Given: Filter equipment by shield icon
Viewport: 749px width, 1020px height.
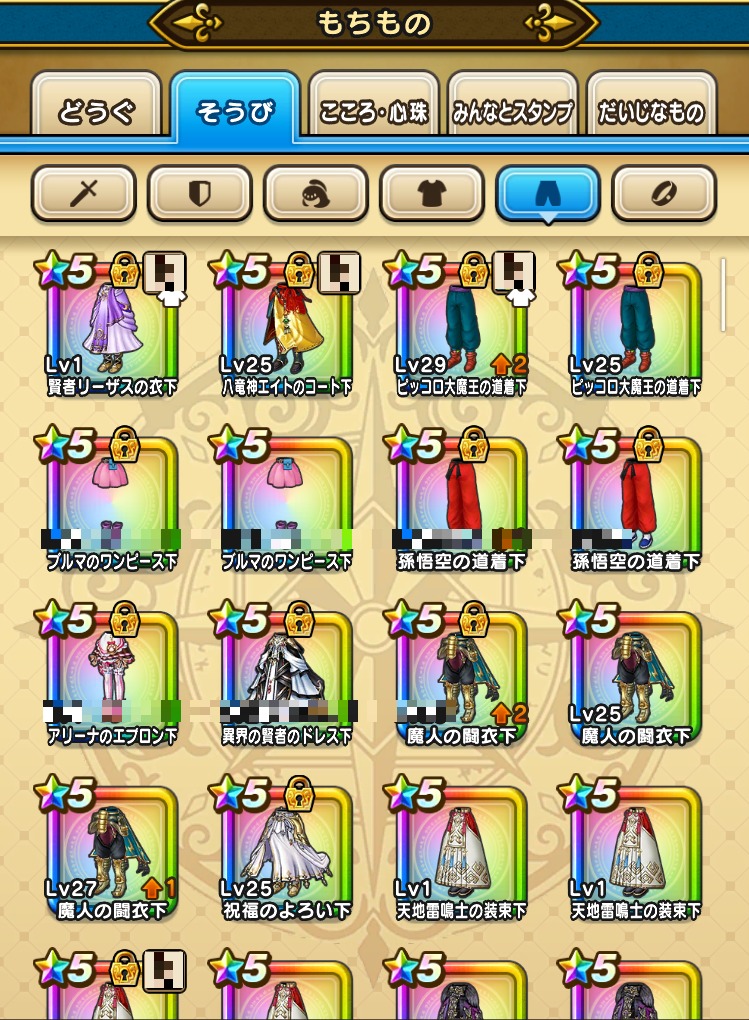Looking at the screenshot, I should tap(199, 193).
